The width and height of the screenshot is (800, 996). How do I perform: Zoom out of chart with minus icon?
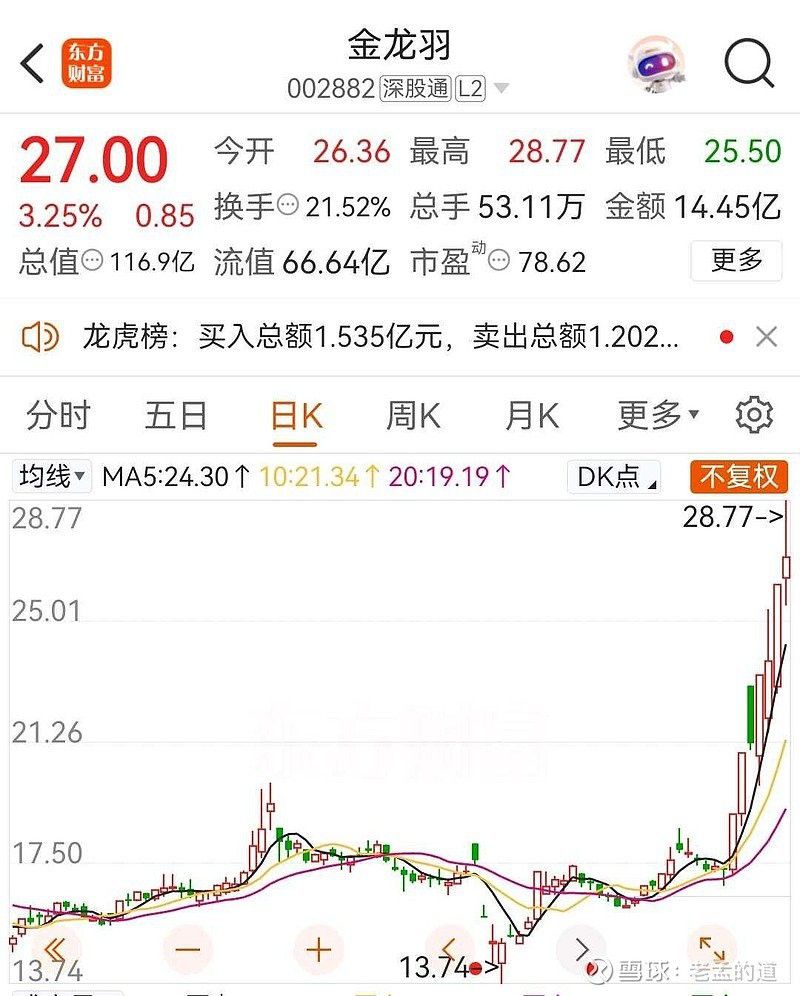(186, 948)
